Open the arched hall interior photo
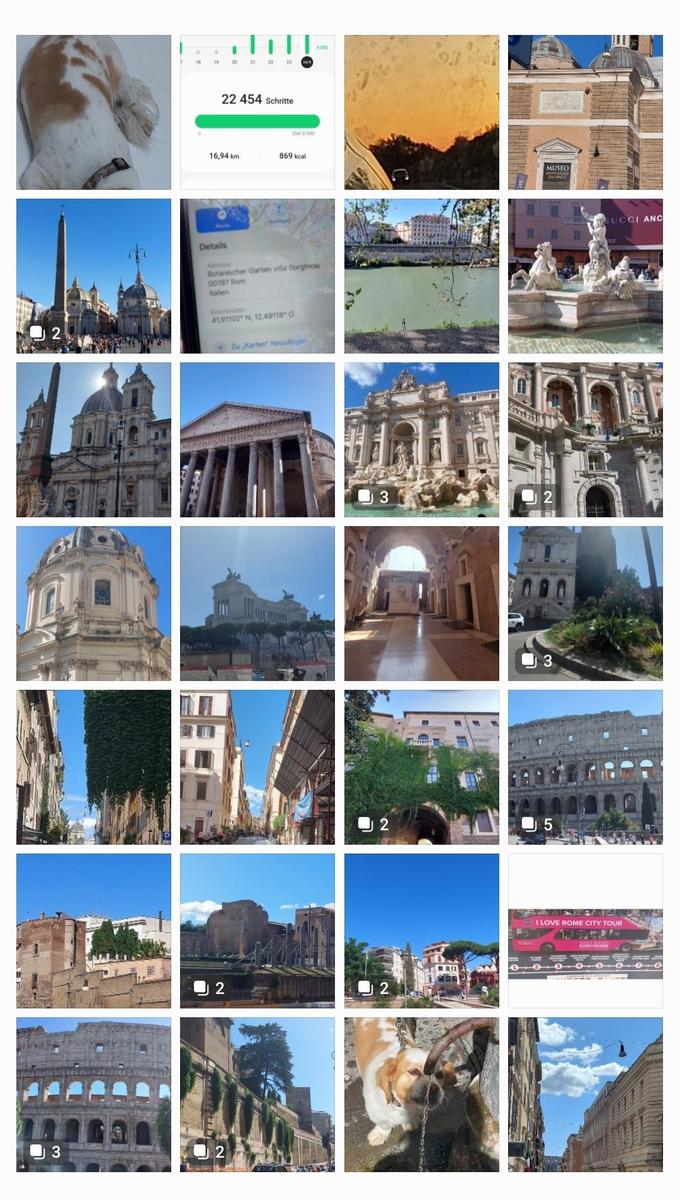The image size is (680, 1200). 421,604
